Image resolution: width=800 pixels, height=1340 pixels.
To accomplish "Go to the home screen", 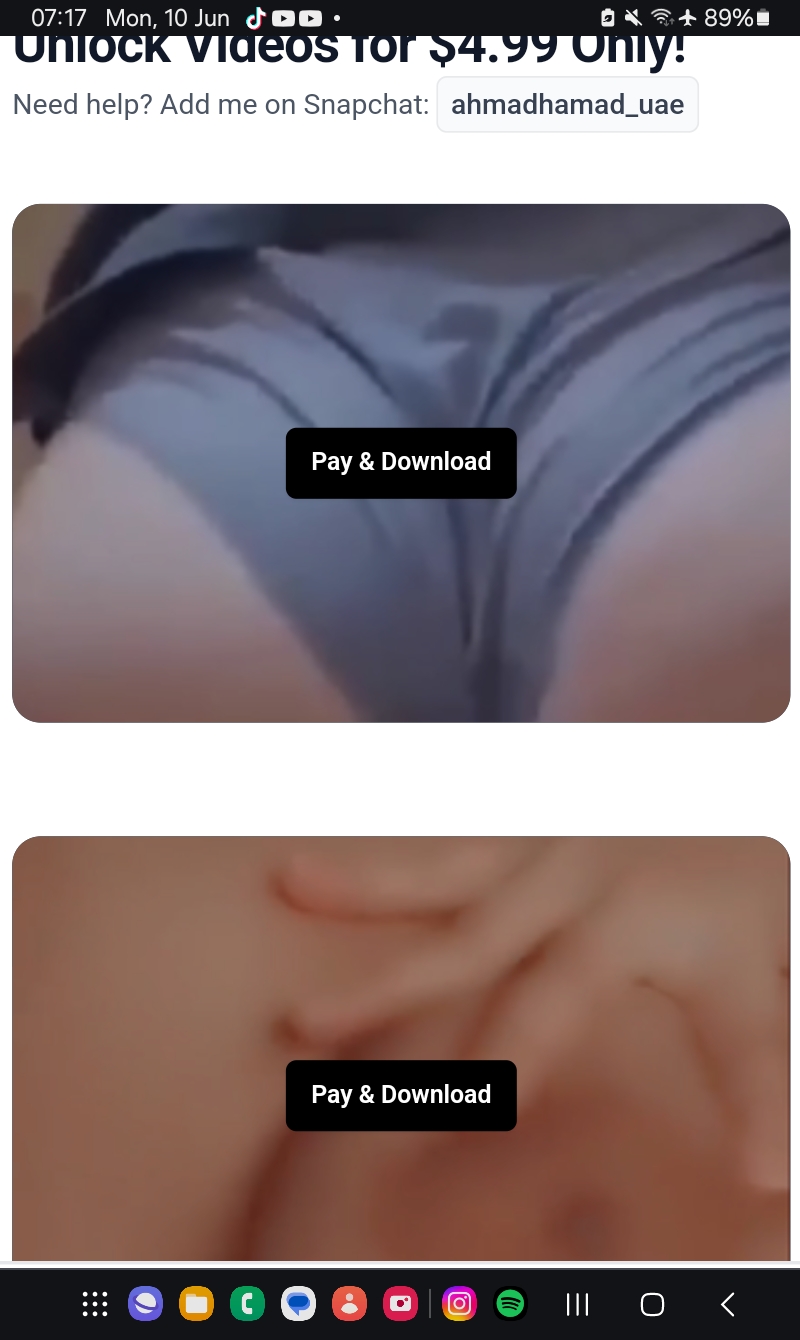I will (x=652, y=1304).
